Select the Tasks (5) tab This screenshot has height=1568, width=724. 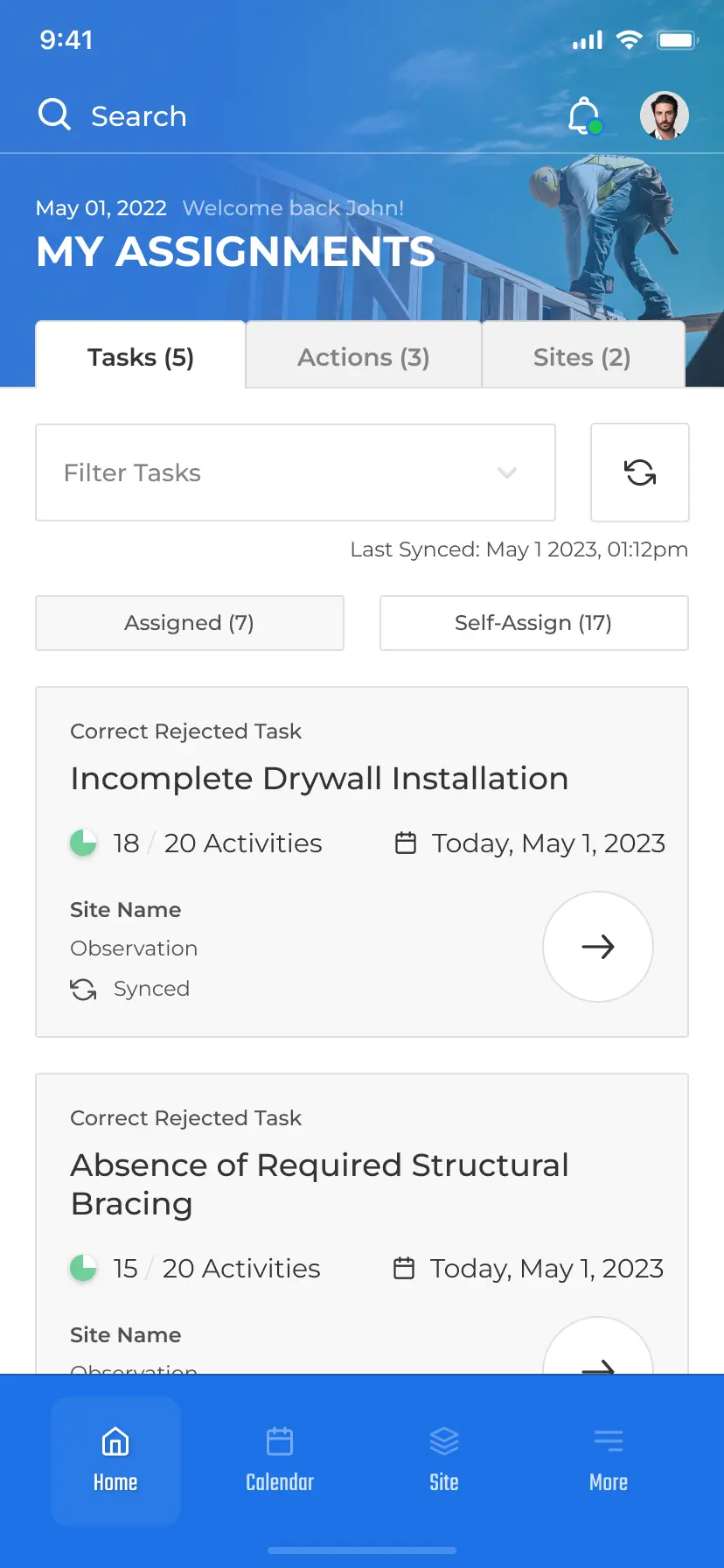[141, 355]
